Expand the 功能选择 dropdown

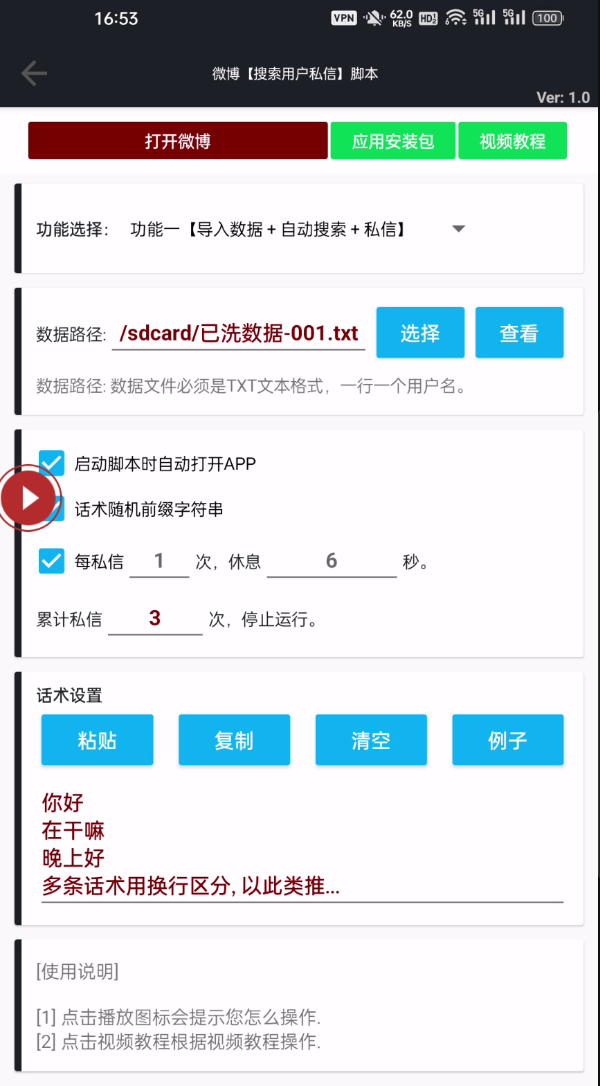298,229
